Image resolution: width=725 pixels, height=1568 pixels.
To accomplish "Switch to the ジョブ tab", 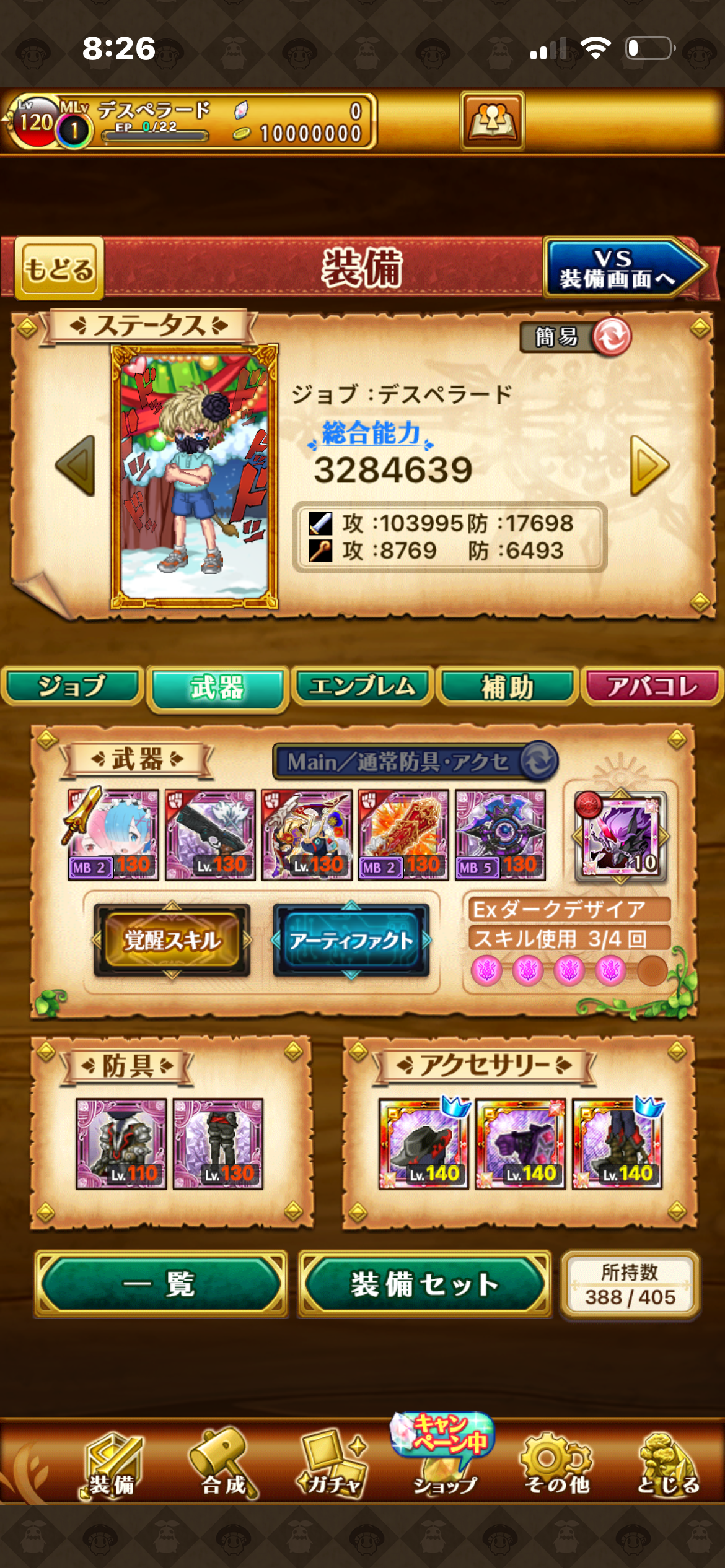I will (x=72, y=687).
